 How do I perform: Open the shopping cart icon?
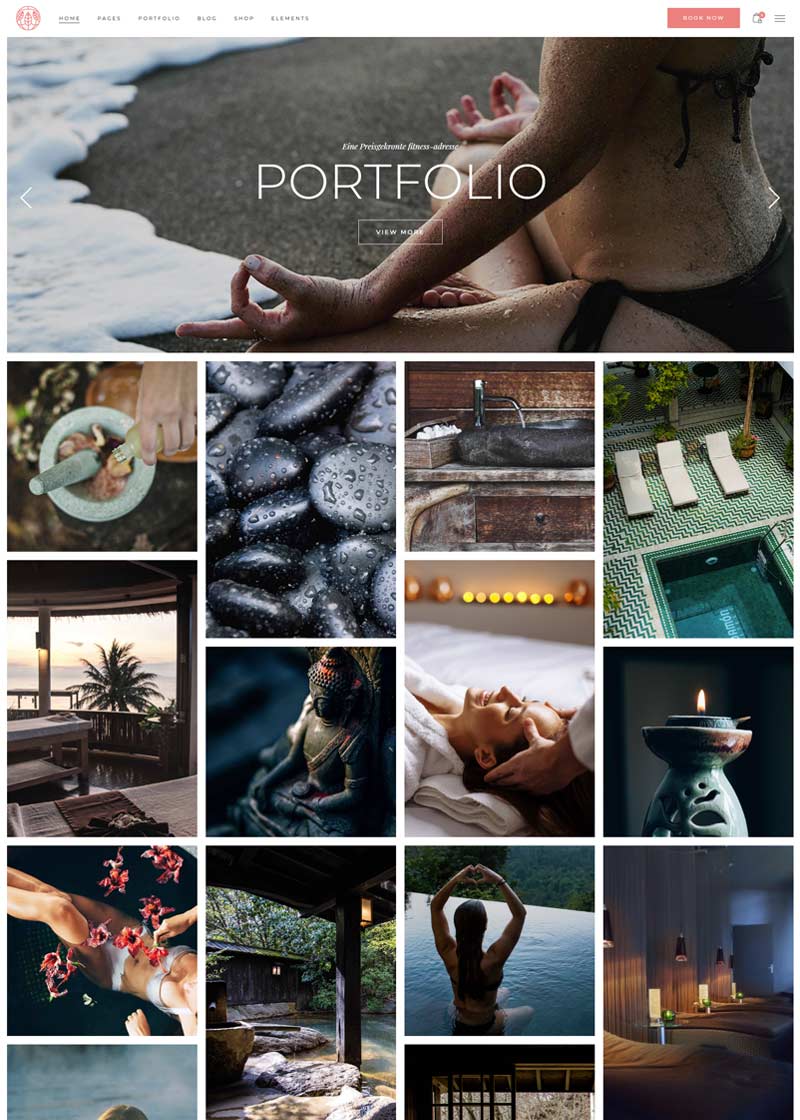click(757, 18)
